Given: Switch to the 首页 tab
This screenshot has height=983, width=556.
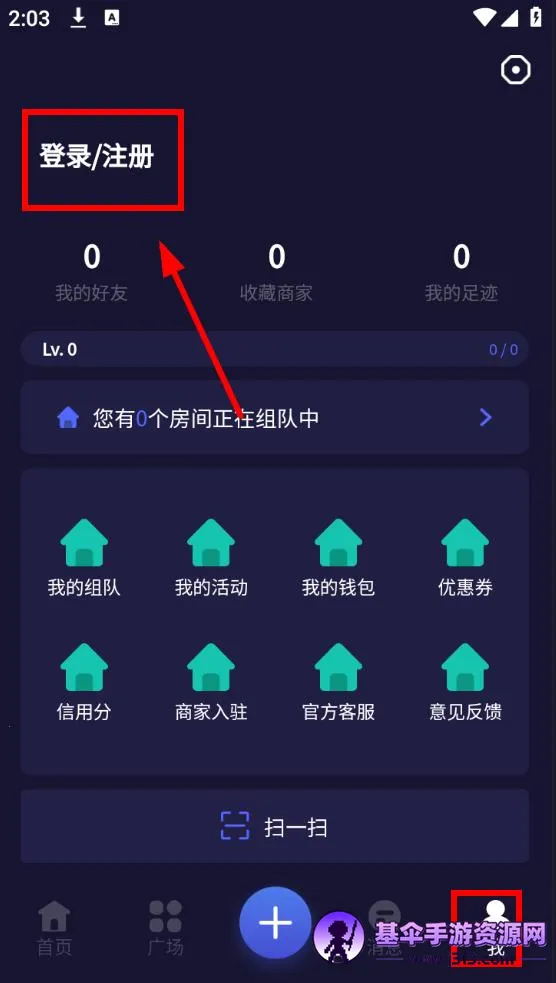Looking at the screenshot, I should (55, 929).
